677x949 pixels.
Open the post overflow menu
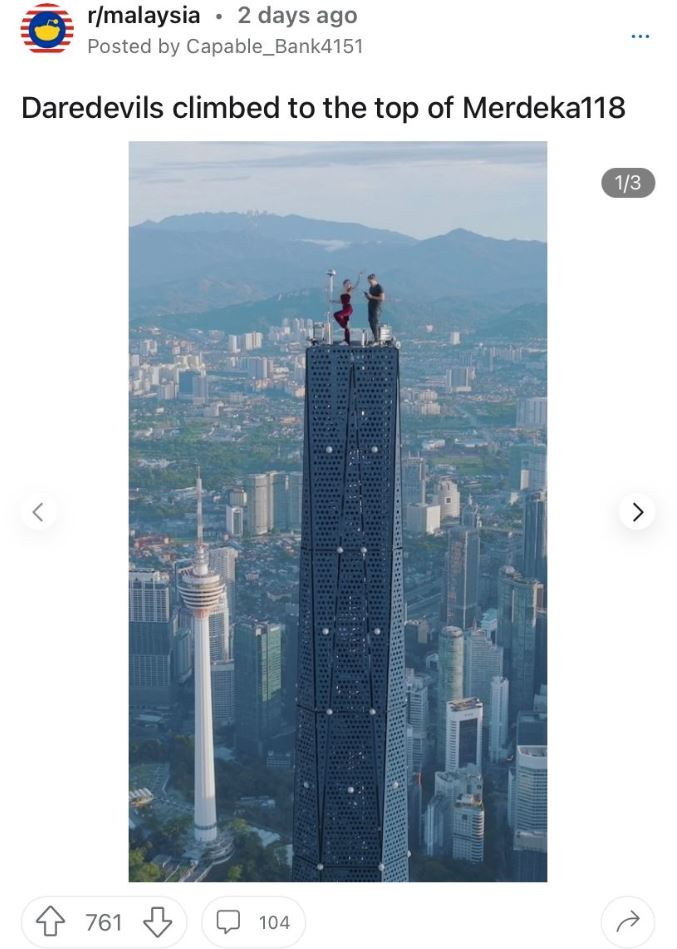pos(640,35)
